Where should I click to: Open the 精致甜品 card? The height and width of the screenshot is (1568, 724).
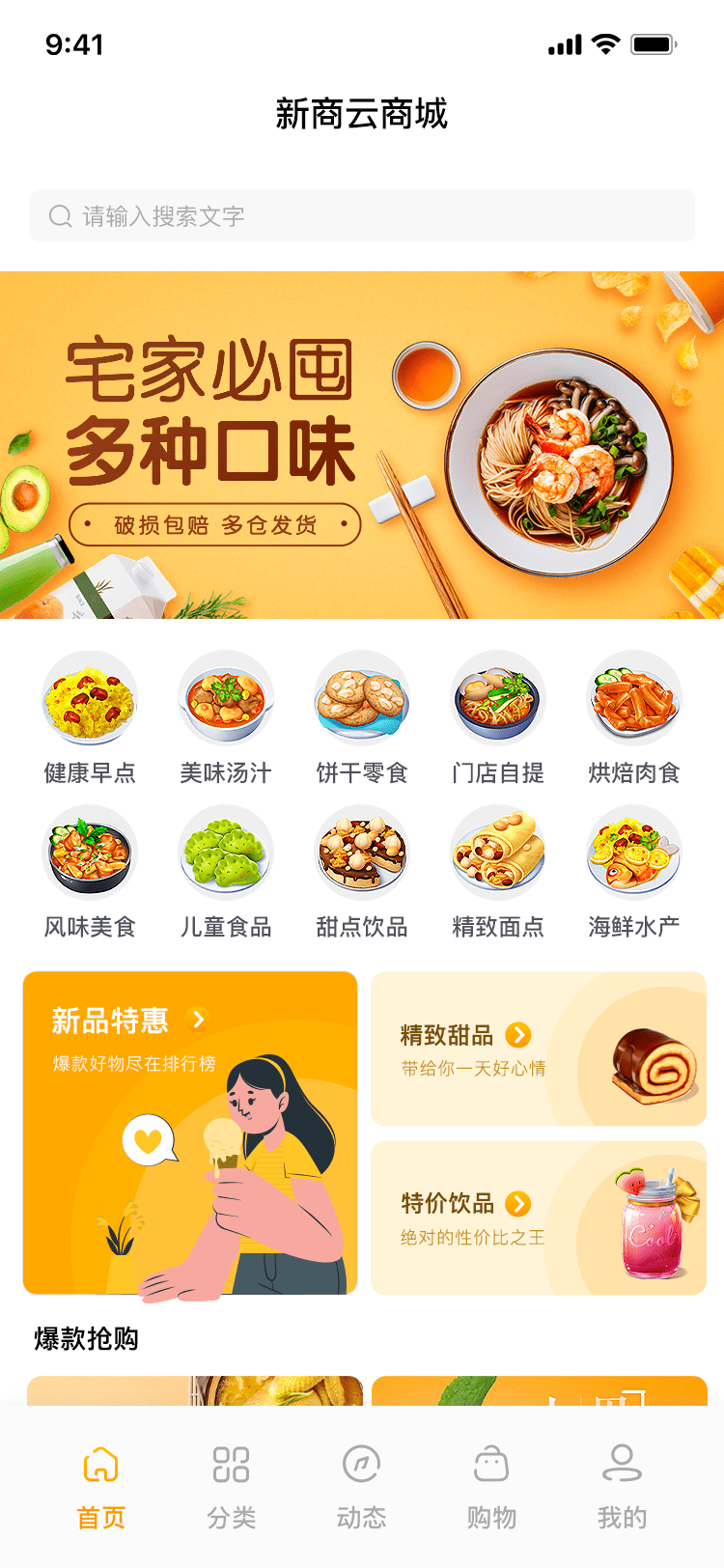click(539, 1049)
